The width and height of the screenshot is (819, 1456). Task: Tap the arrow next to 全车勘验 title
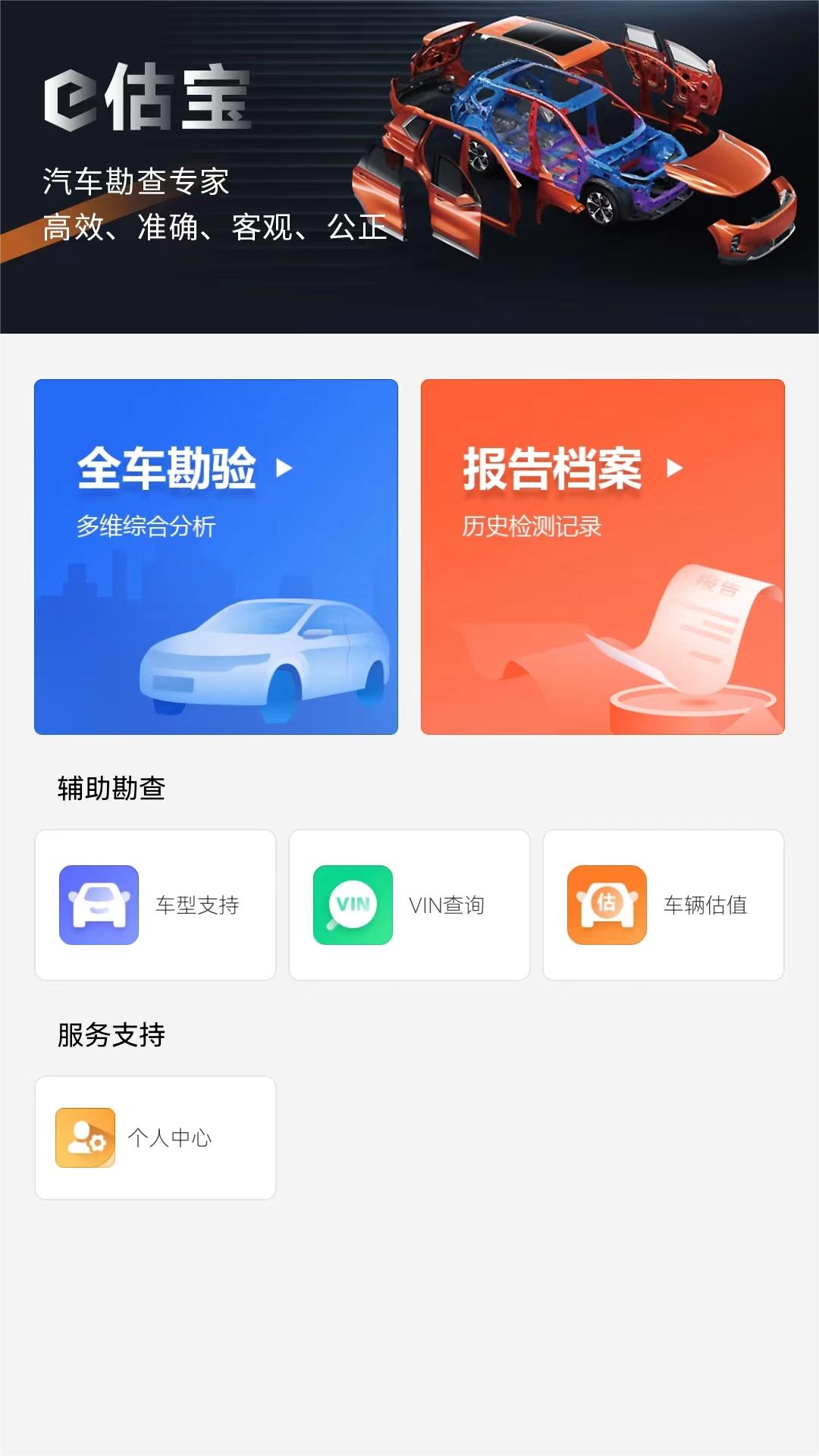[x=284, y=468]
